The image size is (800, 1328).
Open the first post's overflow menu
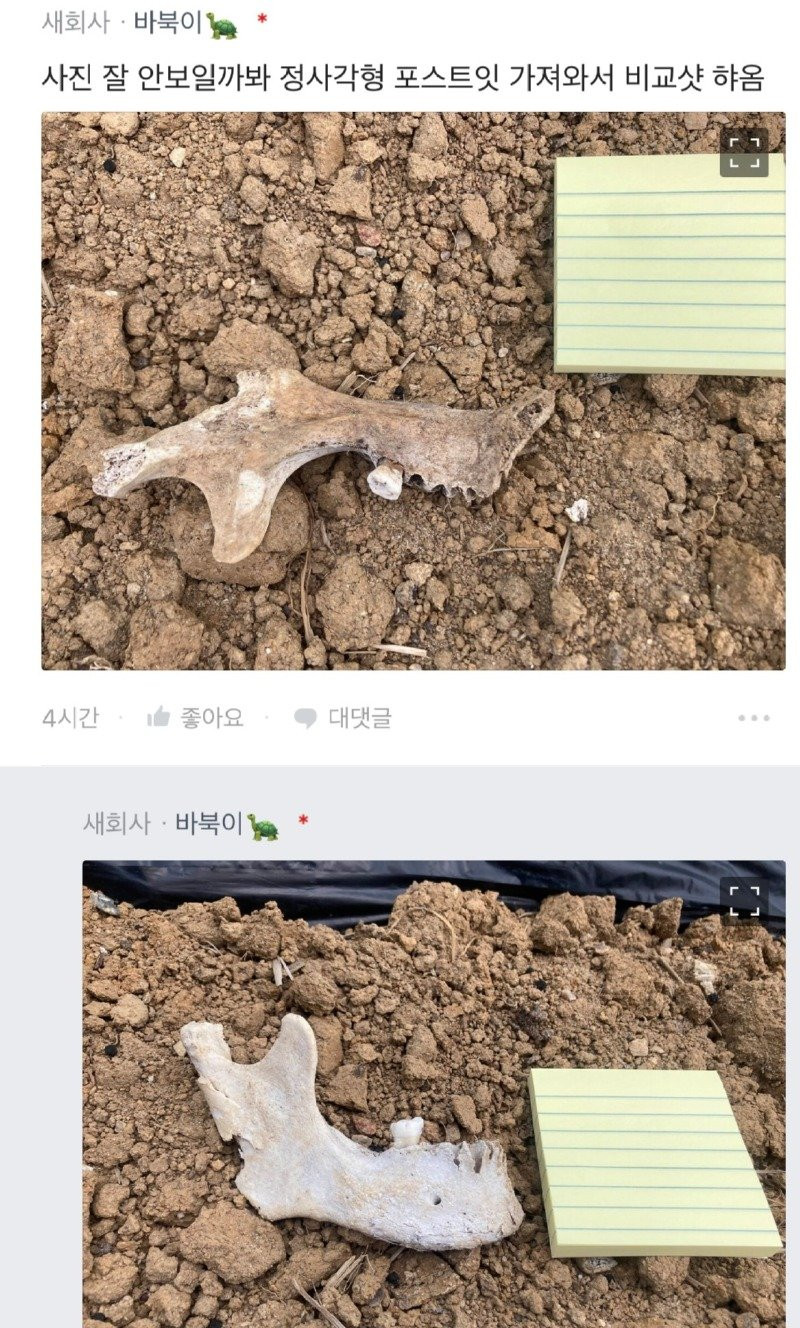(x=753, y=718)
